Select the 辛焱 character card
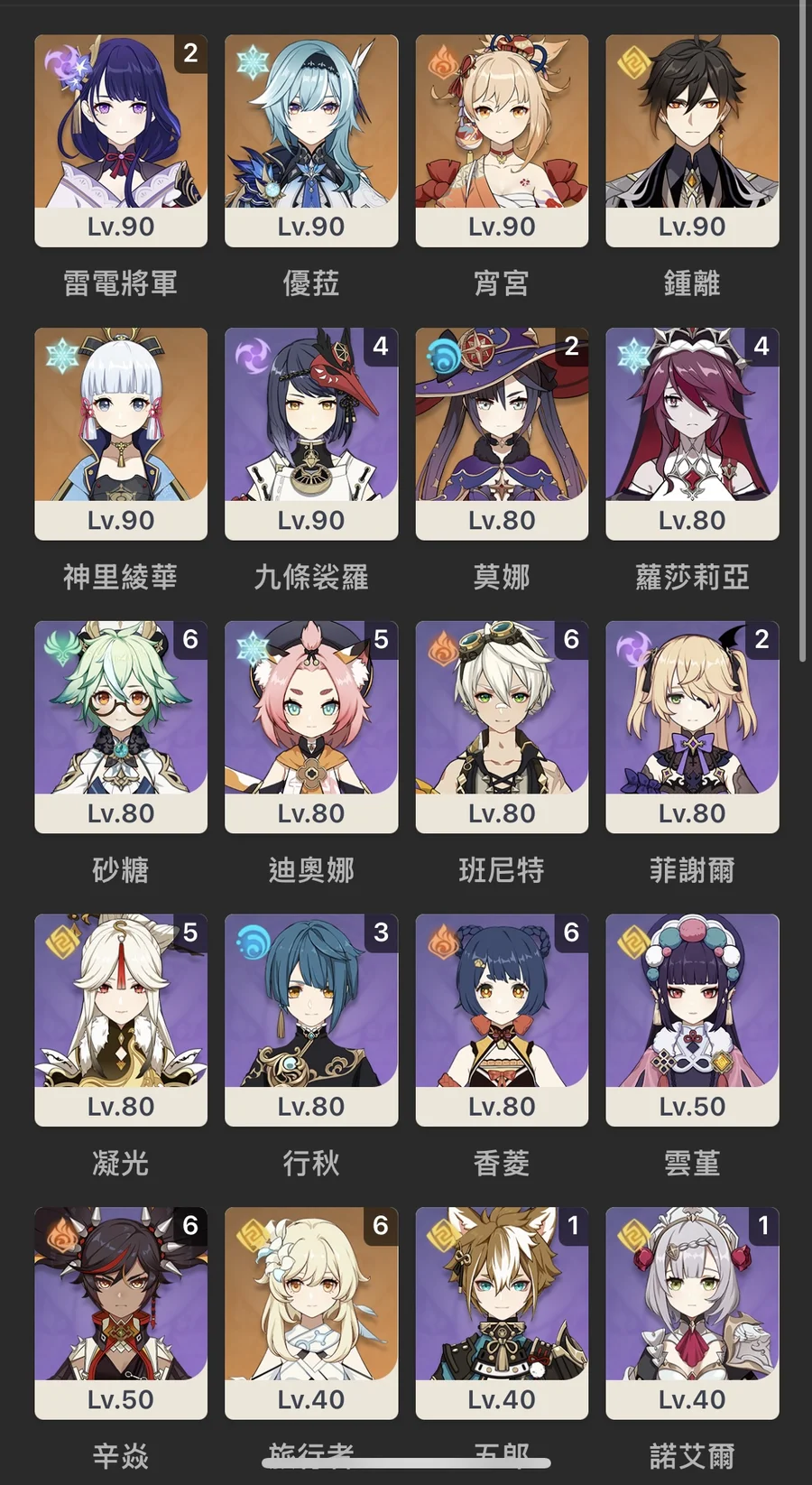Viewport: 812px width, 1485px height. point(121,1313)
